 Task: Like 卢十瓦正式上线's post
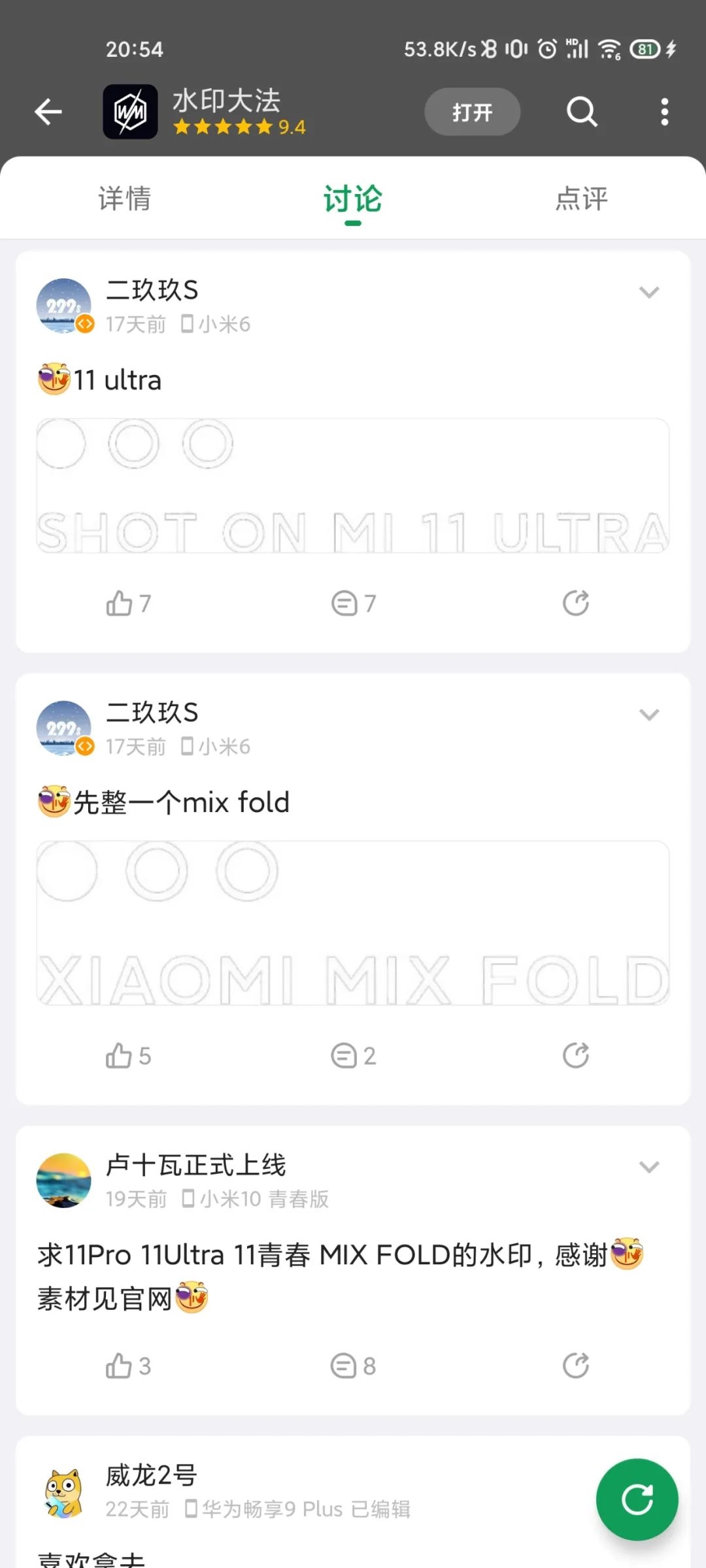pos(128,1365)
